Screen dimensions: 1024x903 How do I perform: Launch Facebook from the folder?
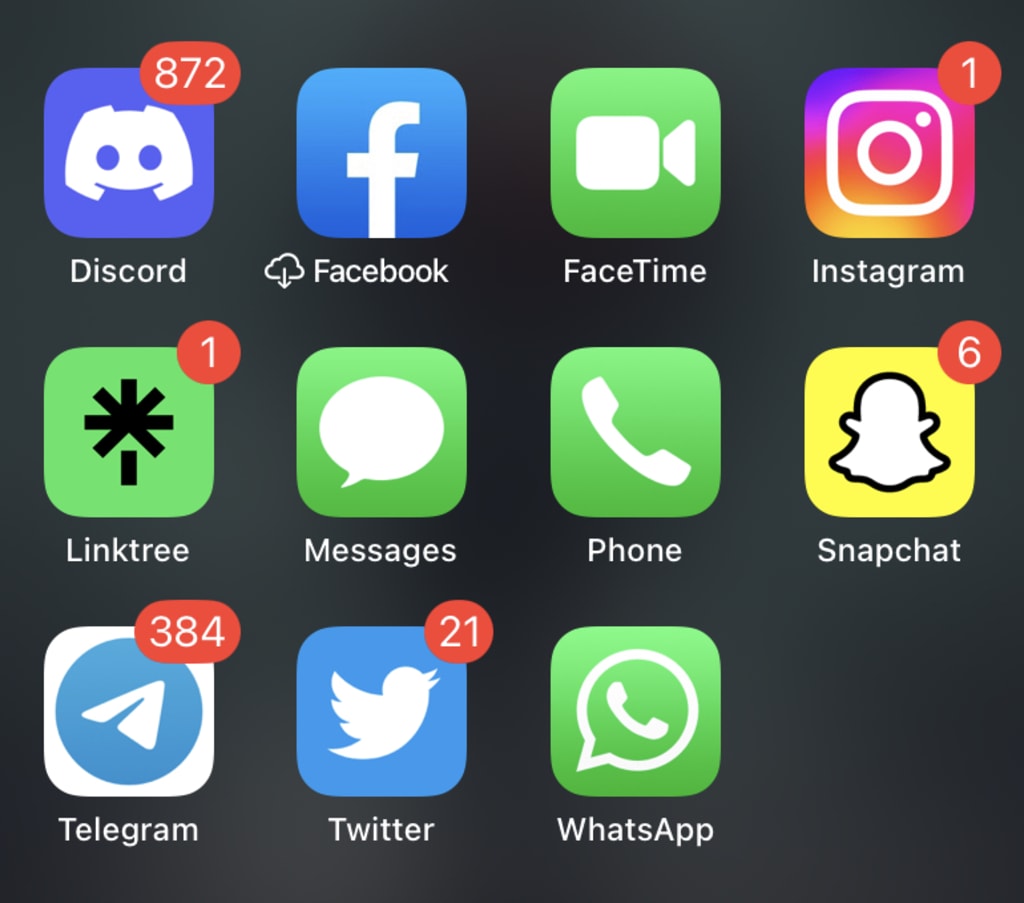[381, 153]
